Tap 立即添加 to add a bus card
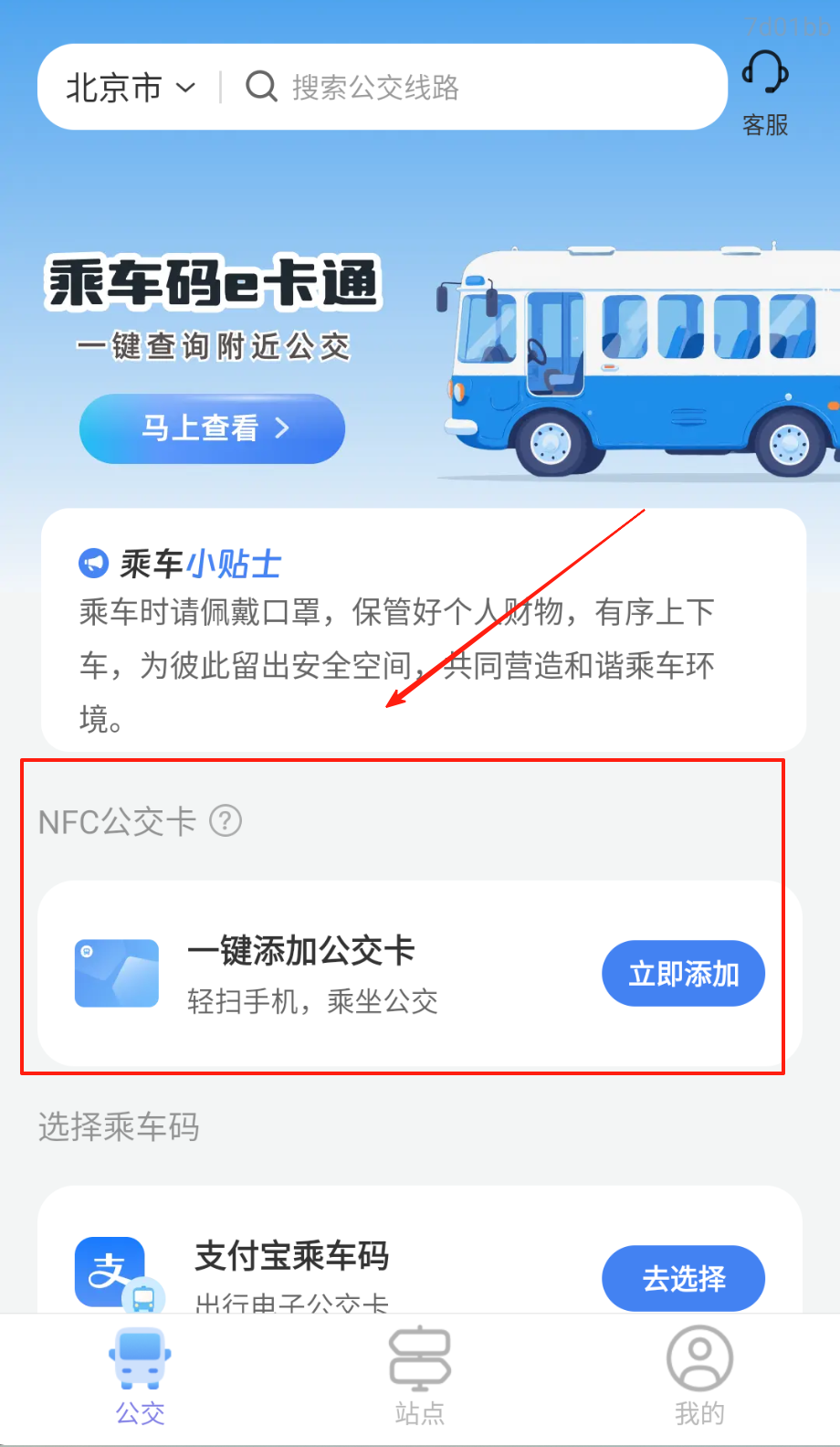 [x=683, y=974]
